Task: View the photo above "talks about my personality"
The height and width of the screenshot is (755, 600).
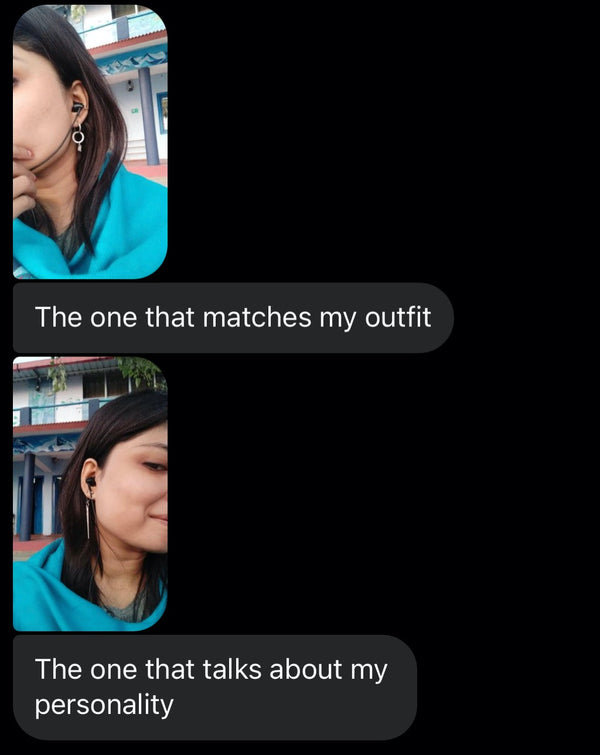Action: point(90,494)
